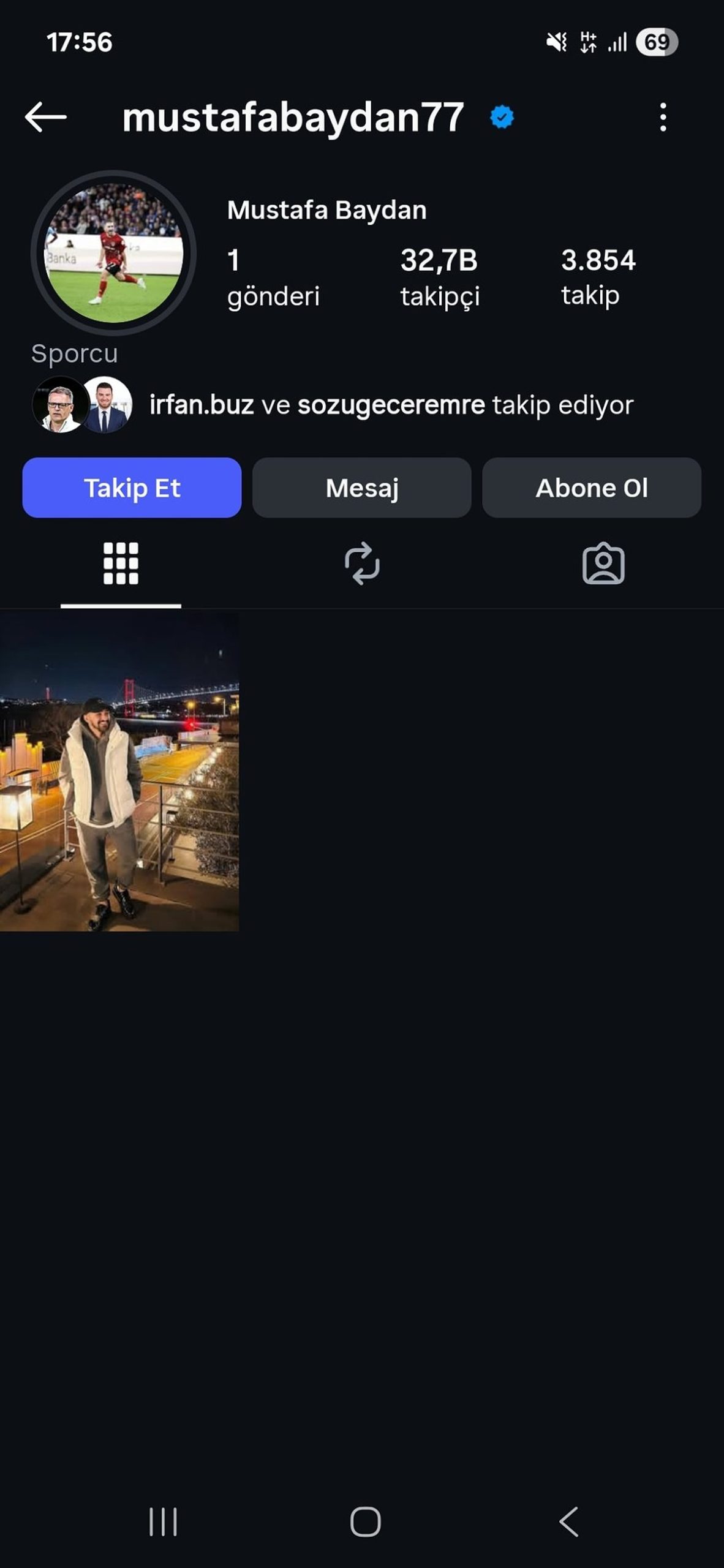View the 32,7B takipçi followers list
This screenshot has height=1568, width=724.
tap(440, 277)
